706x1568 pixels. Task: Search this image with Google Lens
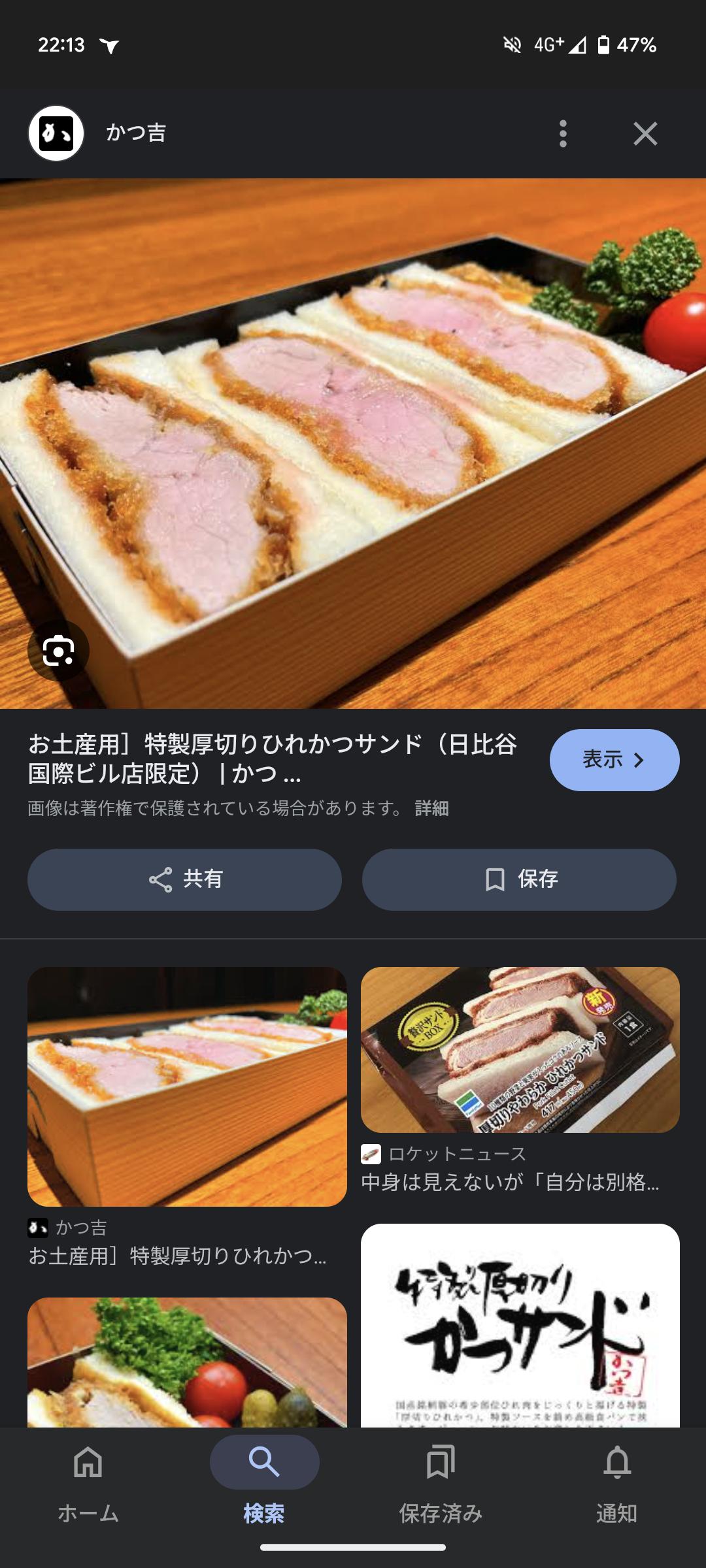pos(58,651)
